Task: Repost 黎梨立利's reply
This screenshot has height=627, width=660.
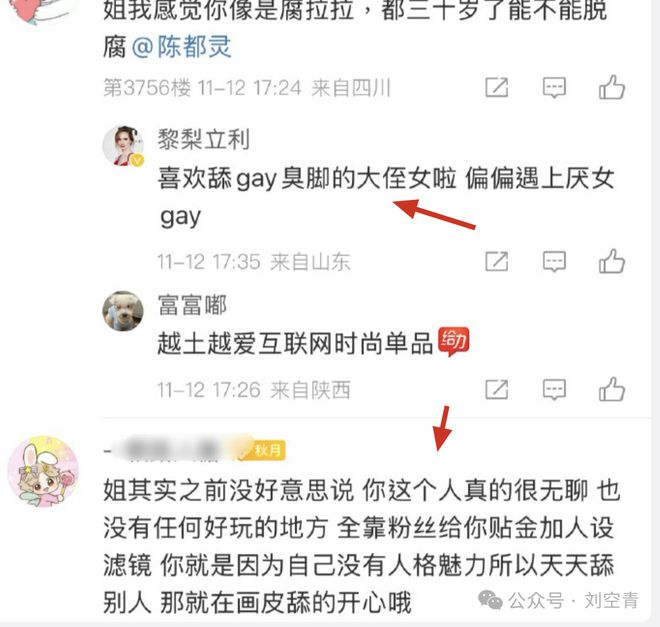Action: pyautogui.click(x=497, y=262)
